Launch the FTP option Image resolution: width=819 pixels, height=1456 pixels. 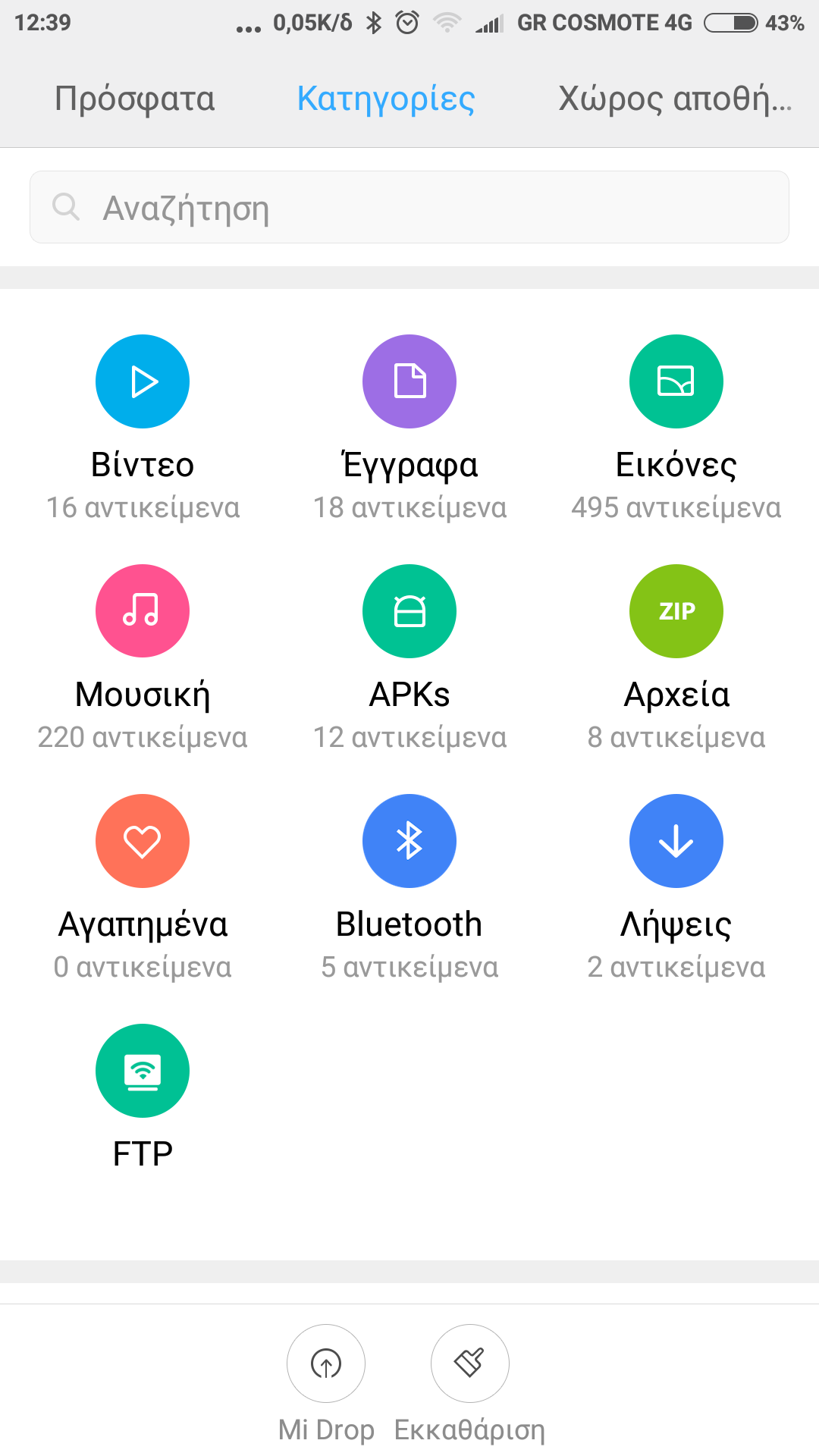(143, 1071)
